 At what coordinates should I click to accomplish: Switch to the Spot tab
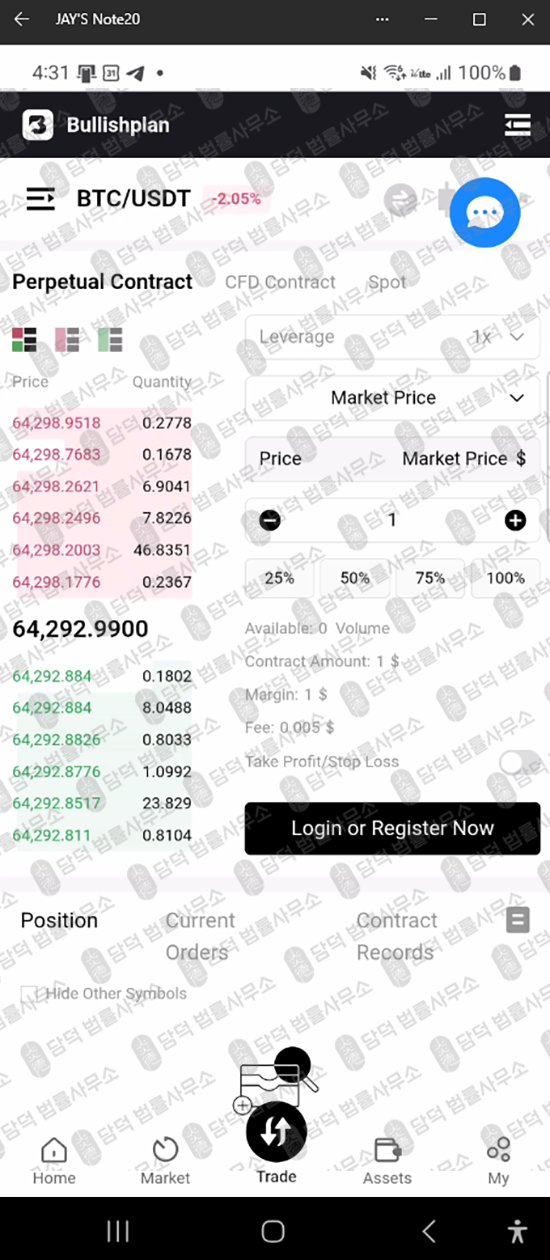click(387, 282)
